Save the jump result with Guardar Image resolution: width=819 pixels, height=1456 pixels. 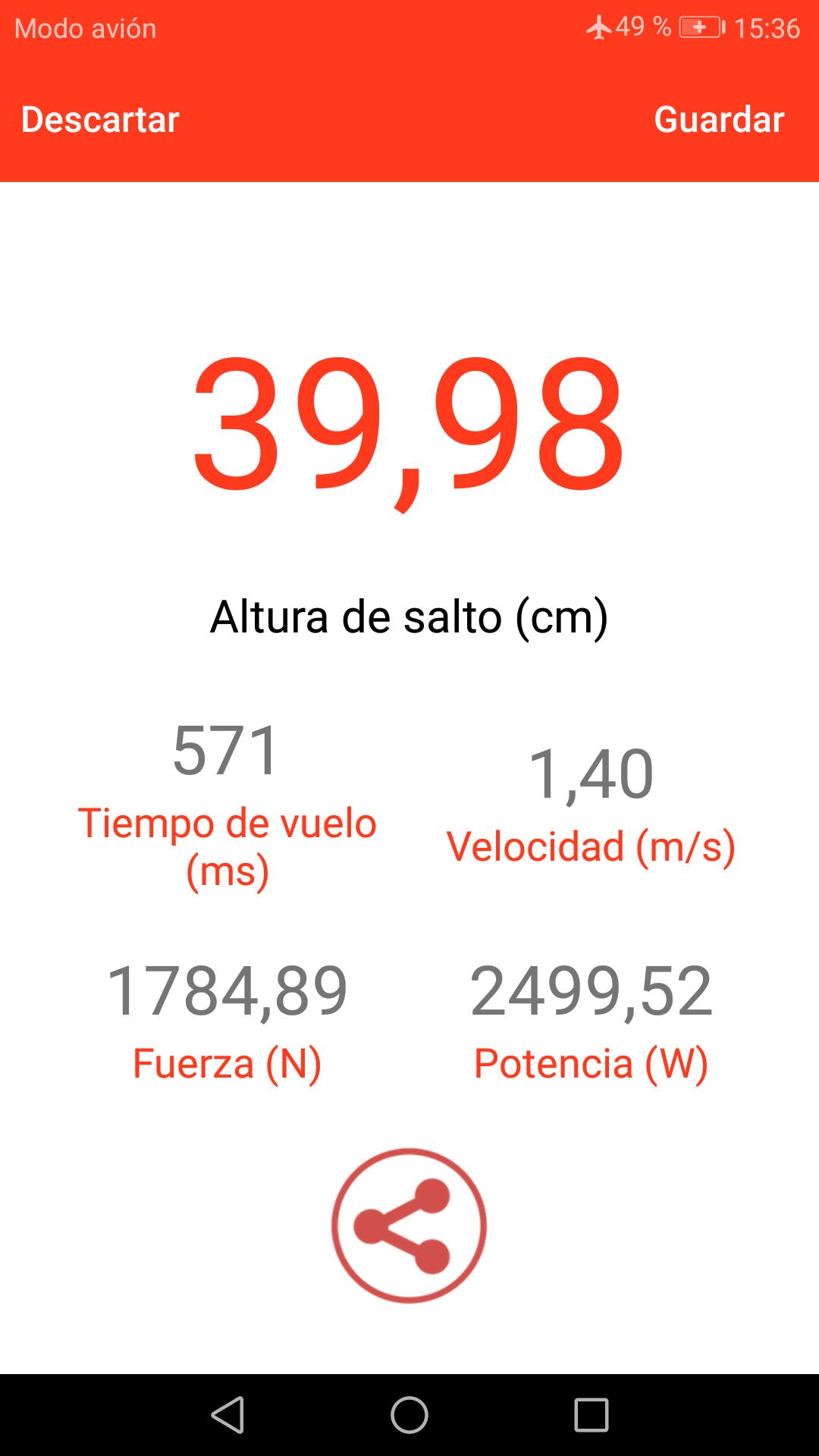click(x=719, y=119)
